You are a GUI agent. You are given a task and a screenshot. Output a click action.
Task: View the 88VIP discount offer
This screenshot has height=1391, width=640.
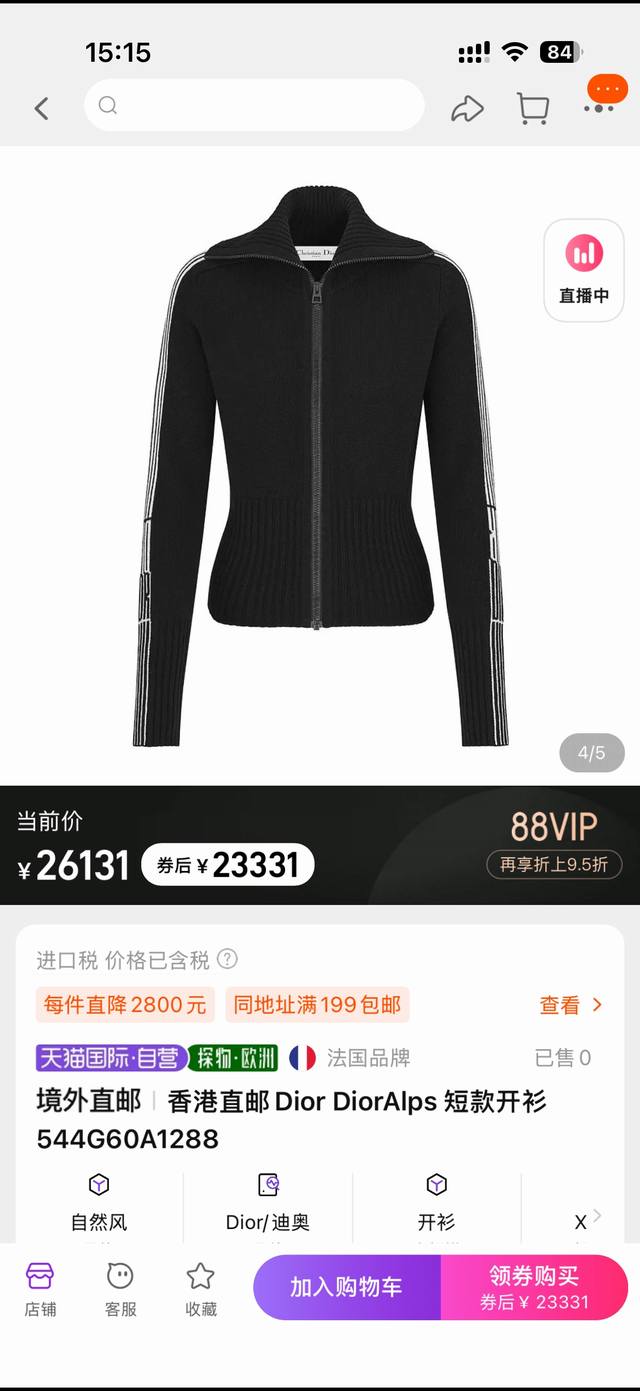[554, 845]
